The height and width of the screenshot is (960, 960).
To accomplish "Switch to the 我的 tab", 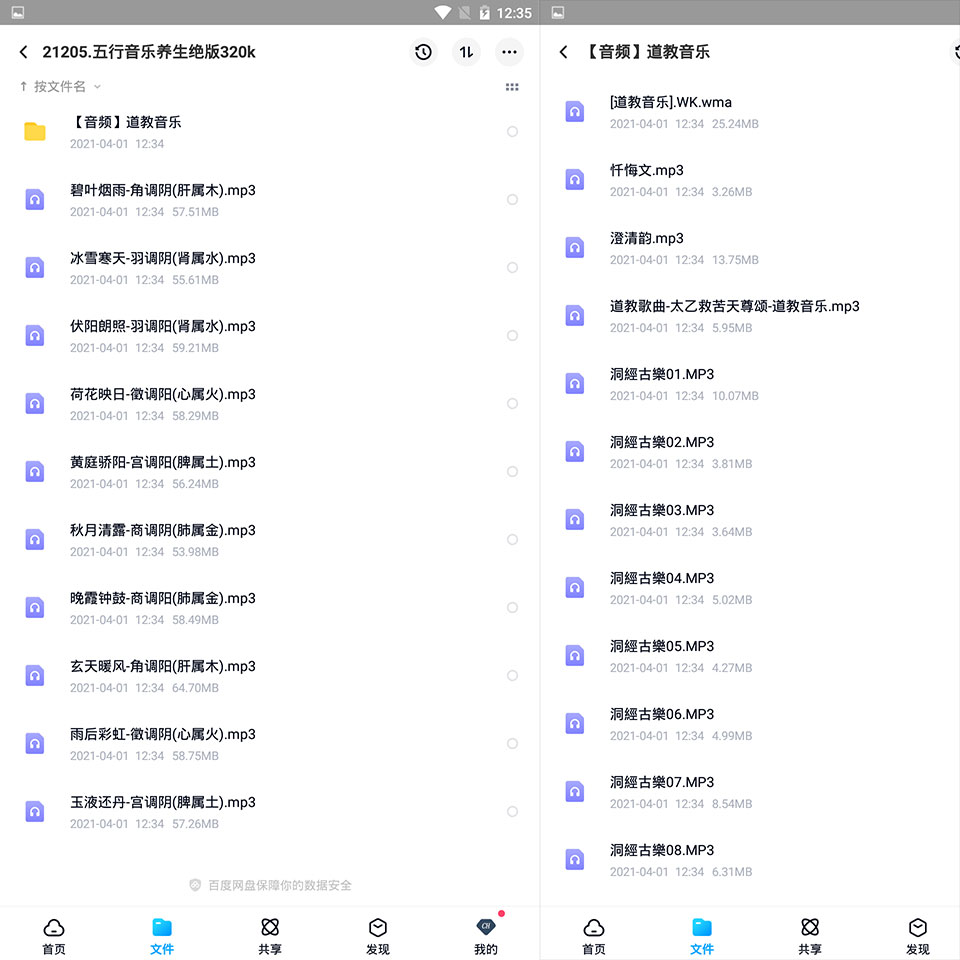I will (x=486, y=936).
